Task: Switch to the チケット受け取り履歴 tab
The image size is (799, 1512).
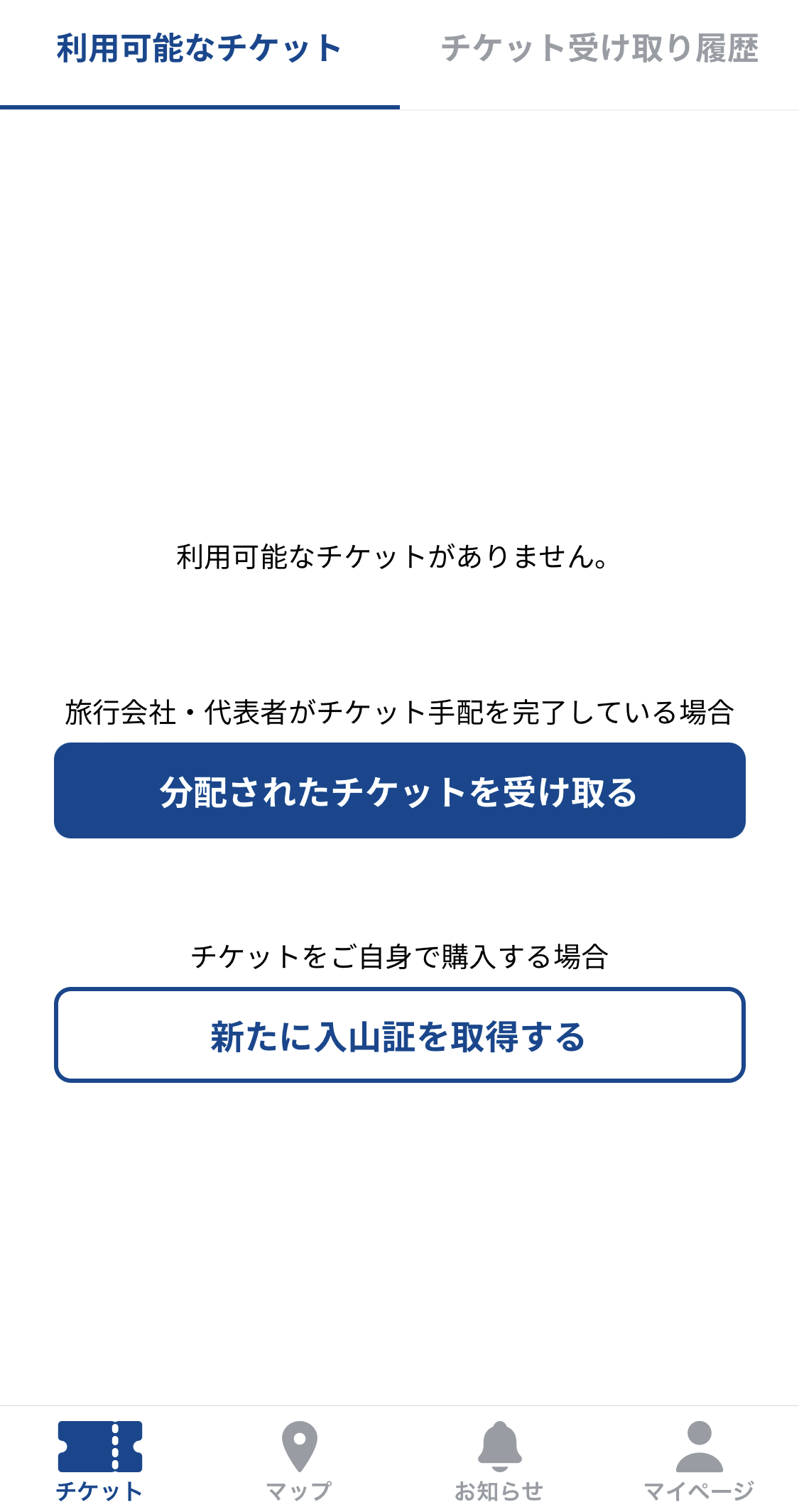Action: click(x=599, y=49)
